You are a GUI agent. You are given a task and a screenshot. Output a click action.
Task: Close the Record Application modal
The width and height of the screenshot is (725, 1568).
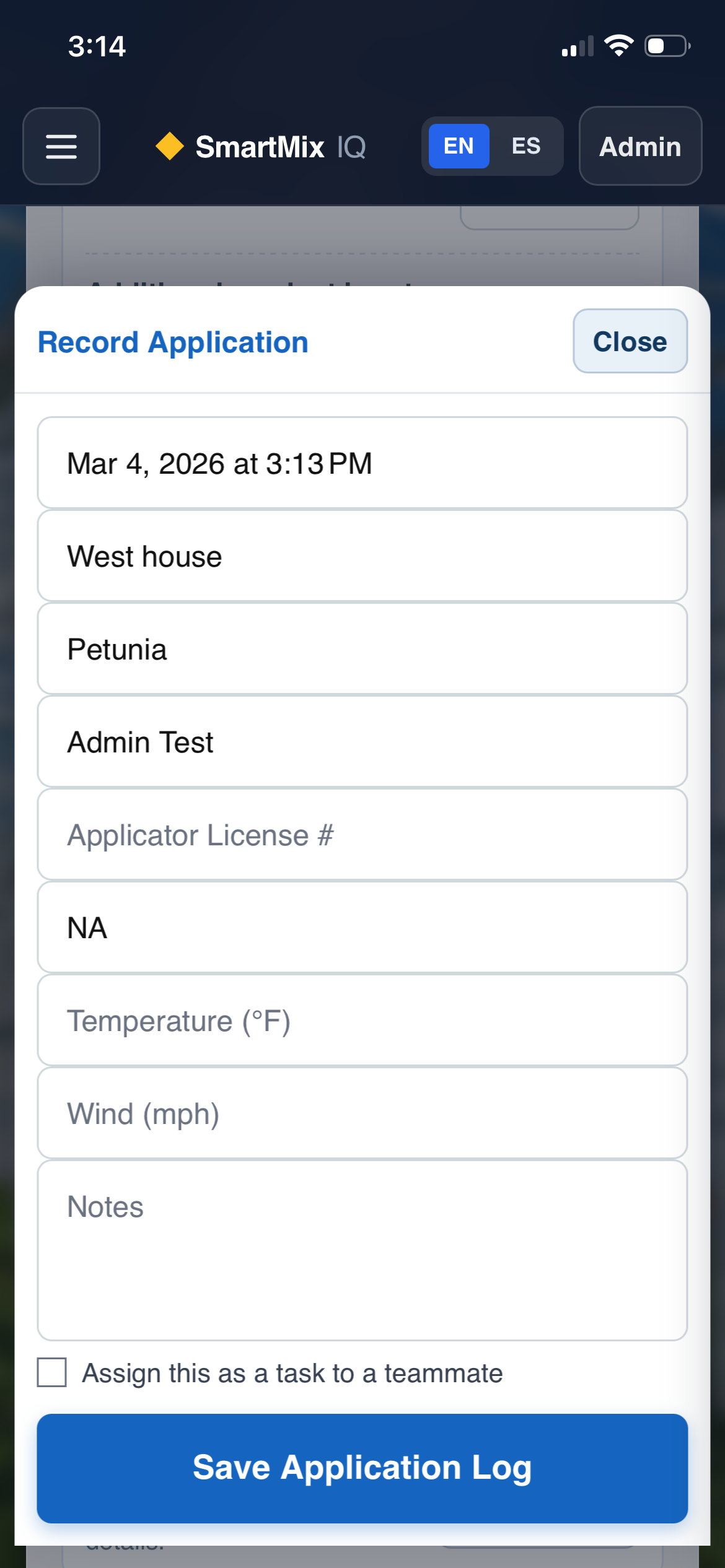pos(630,341)
